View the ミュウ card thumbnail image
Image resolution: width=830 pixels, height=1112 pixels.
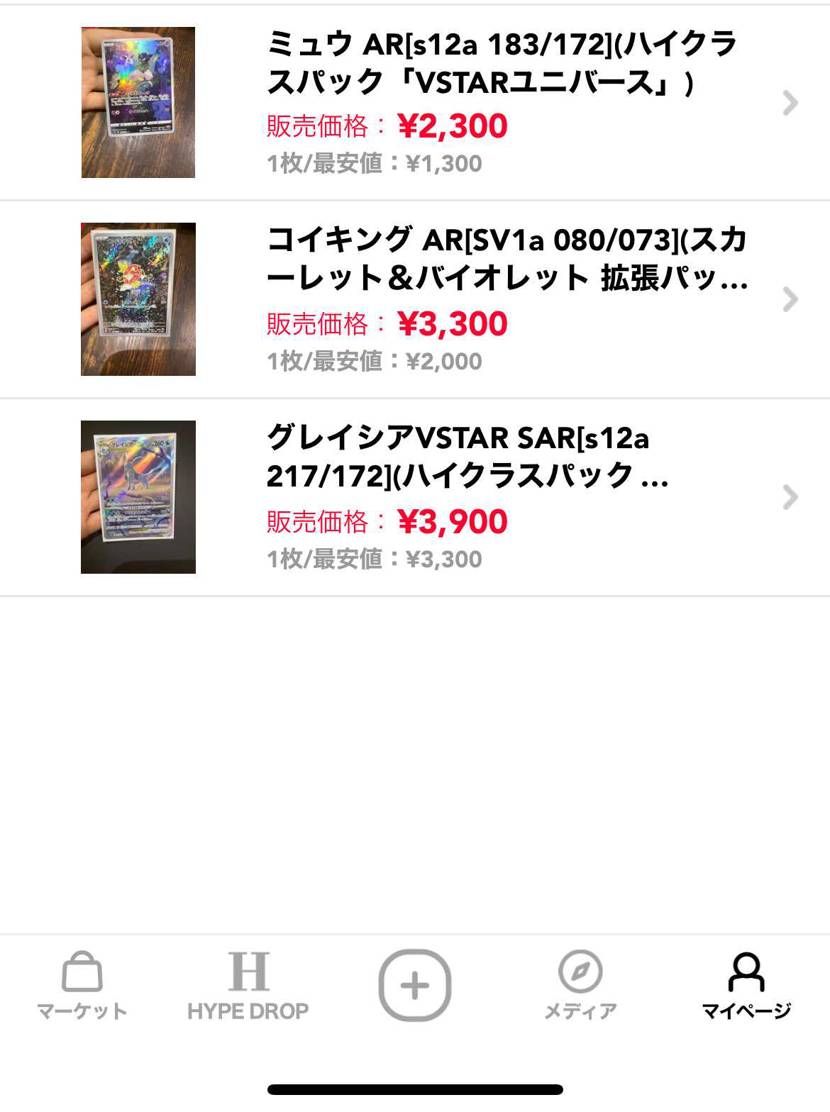tap(137, 102)
